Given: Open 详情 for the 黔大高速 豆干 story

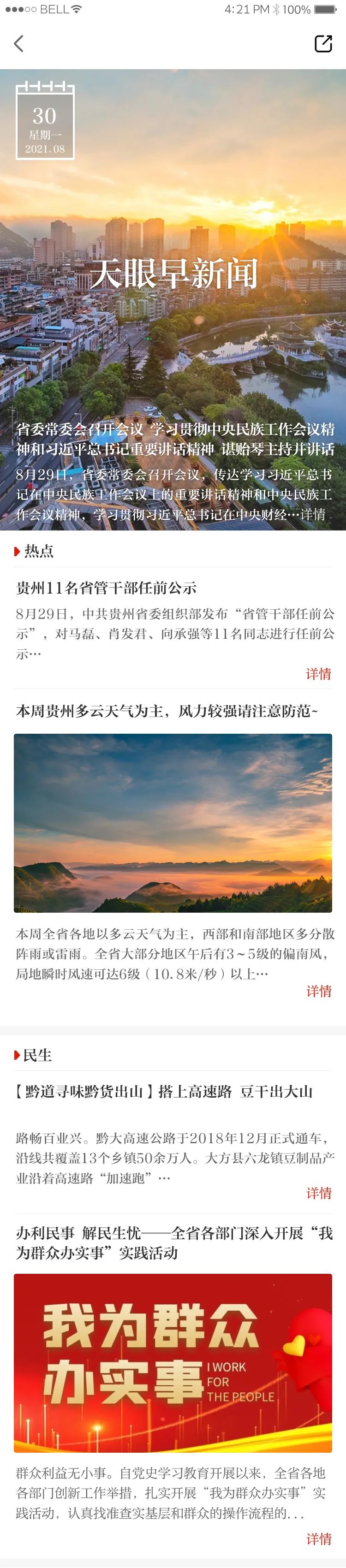Looking at the screenshot, I should [318, 1193].
